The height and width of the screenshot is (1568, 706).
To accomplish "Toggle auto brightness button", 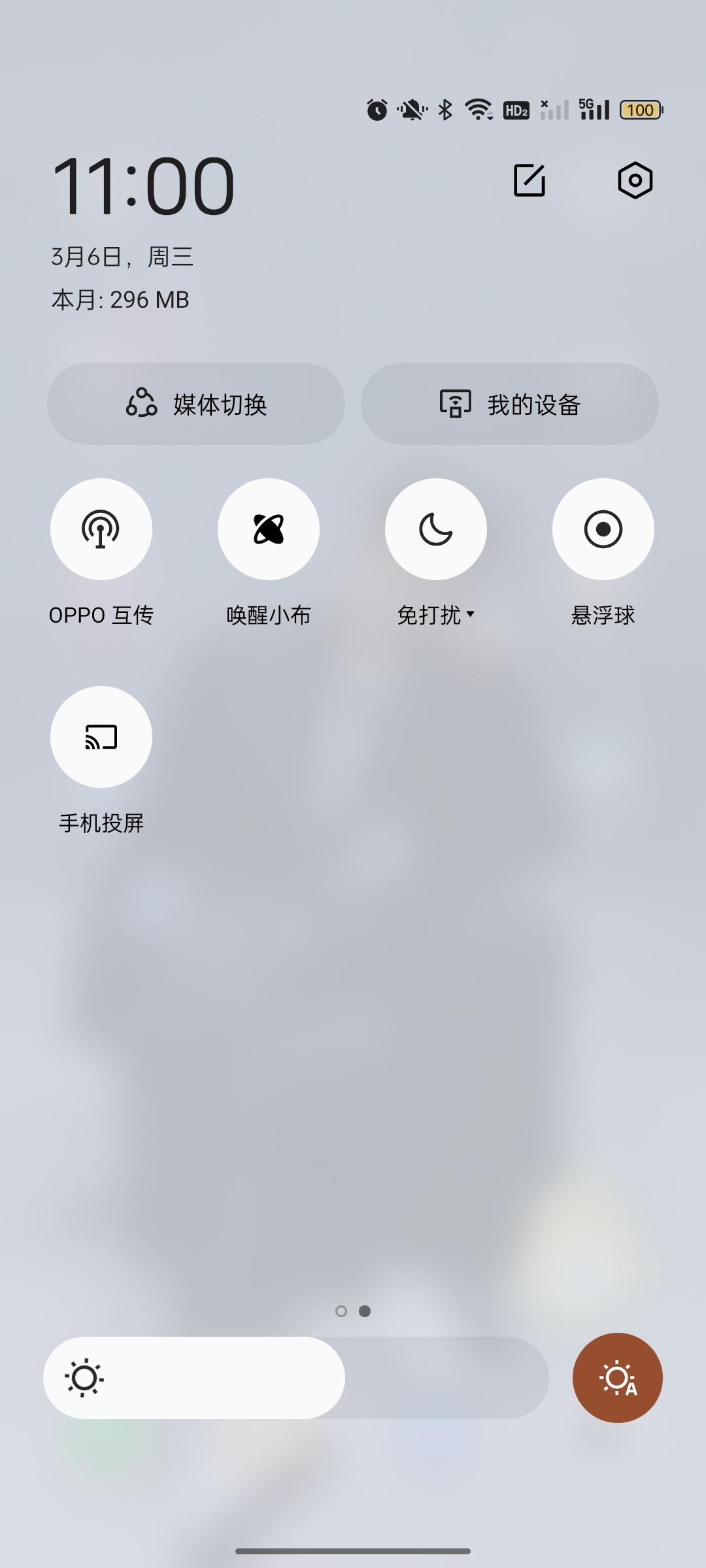I will pos(618,1378).
